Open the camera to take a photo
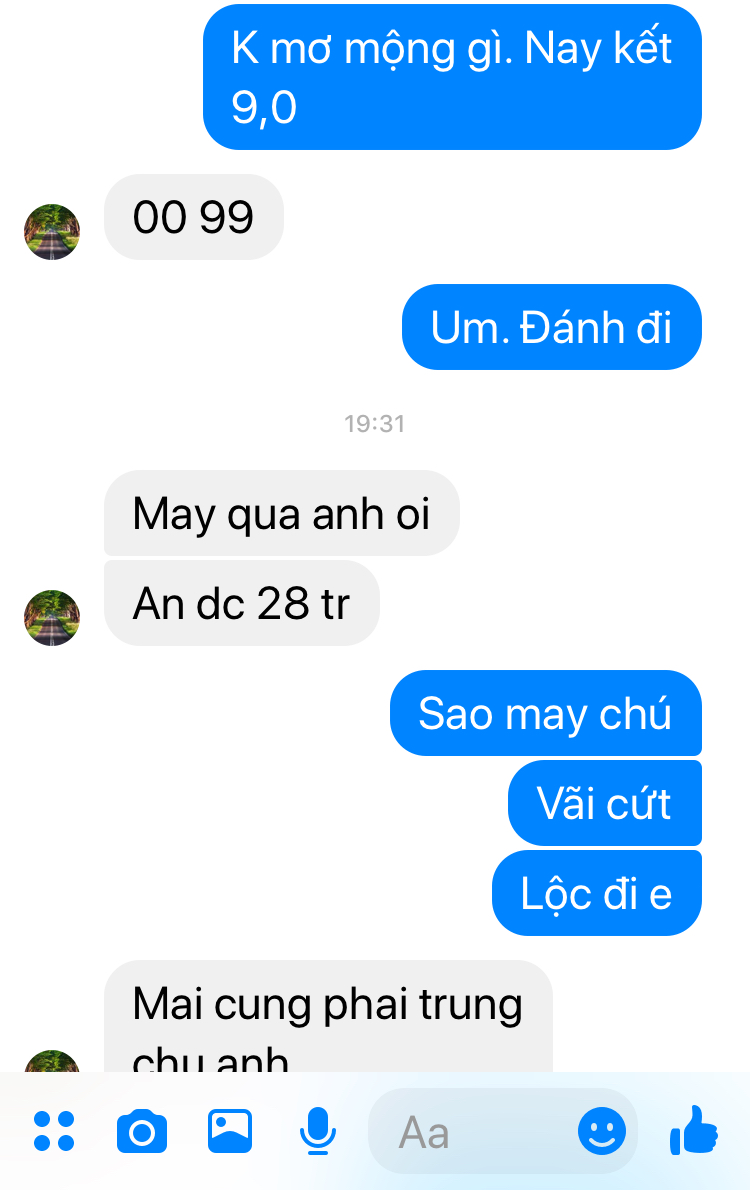750x1190 pixels. click(142, 1132)
